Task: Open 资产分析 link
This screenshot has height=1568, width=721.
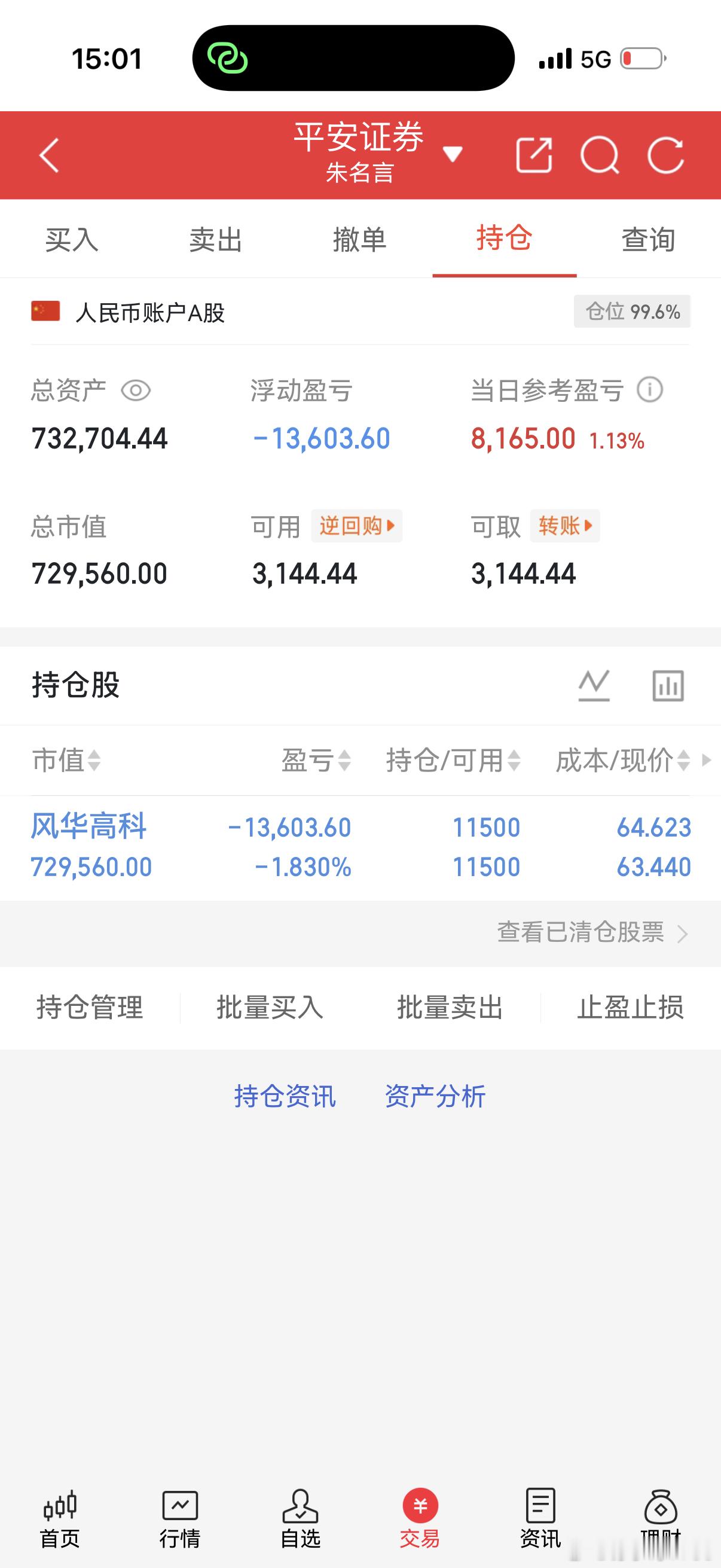Action: coord(435,1096)
